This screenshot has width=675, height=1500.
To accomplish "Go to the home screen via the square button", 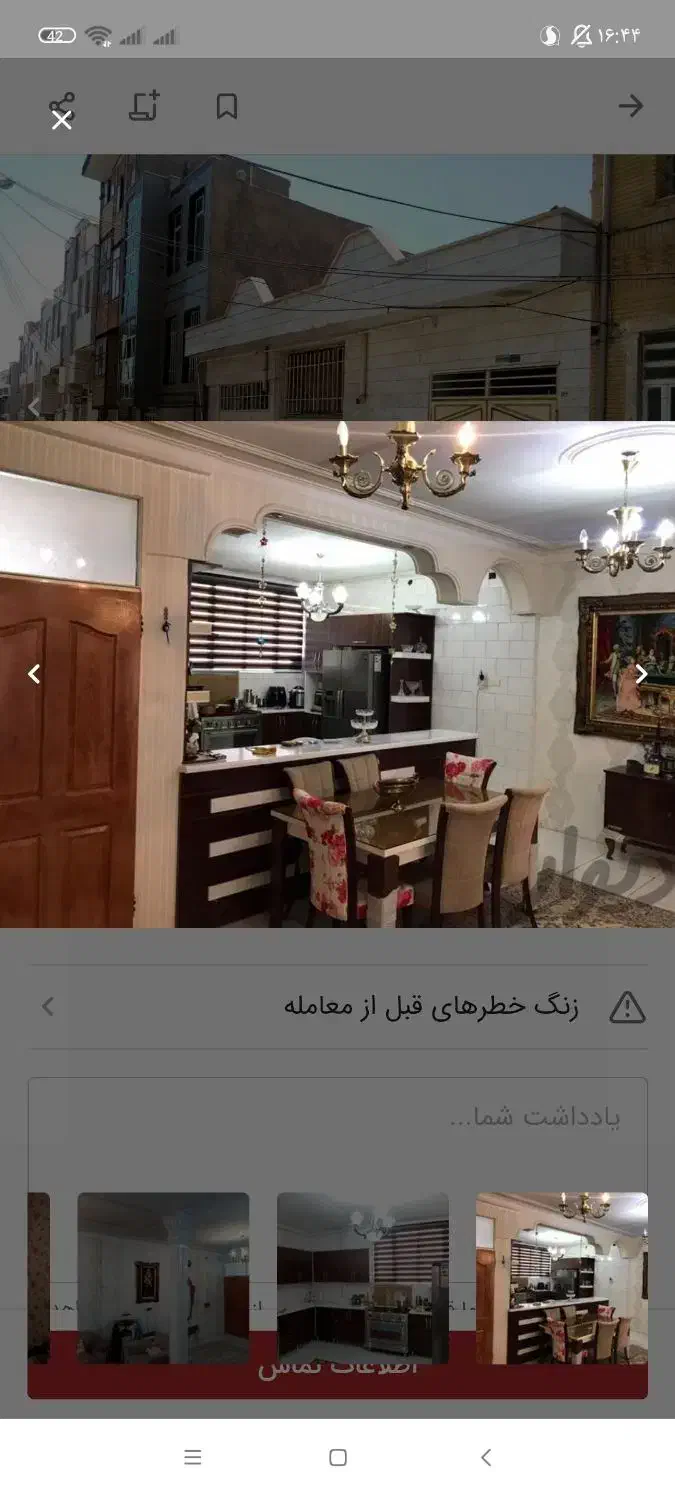I will (338, 1458).
